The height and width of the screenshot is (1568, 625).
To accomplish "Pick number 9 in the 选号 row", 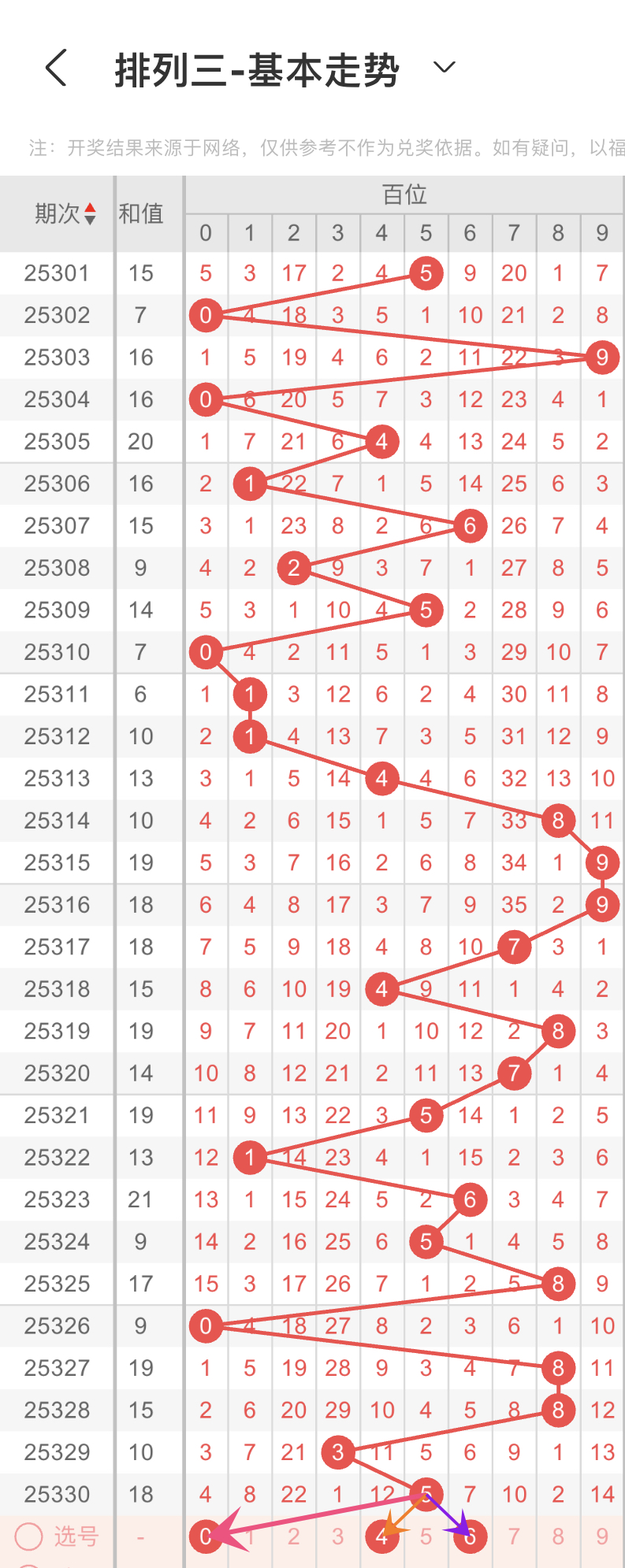I will tap(602, 1536).
